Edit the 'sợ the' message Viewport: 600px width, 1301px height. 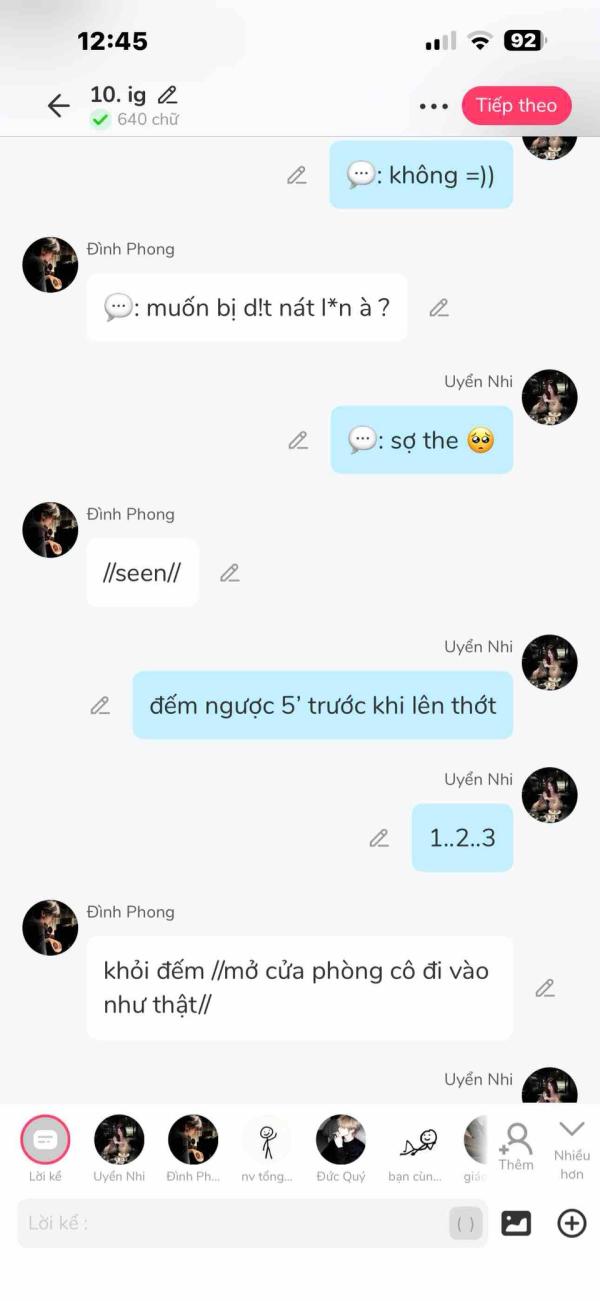tap(298, 440)
